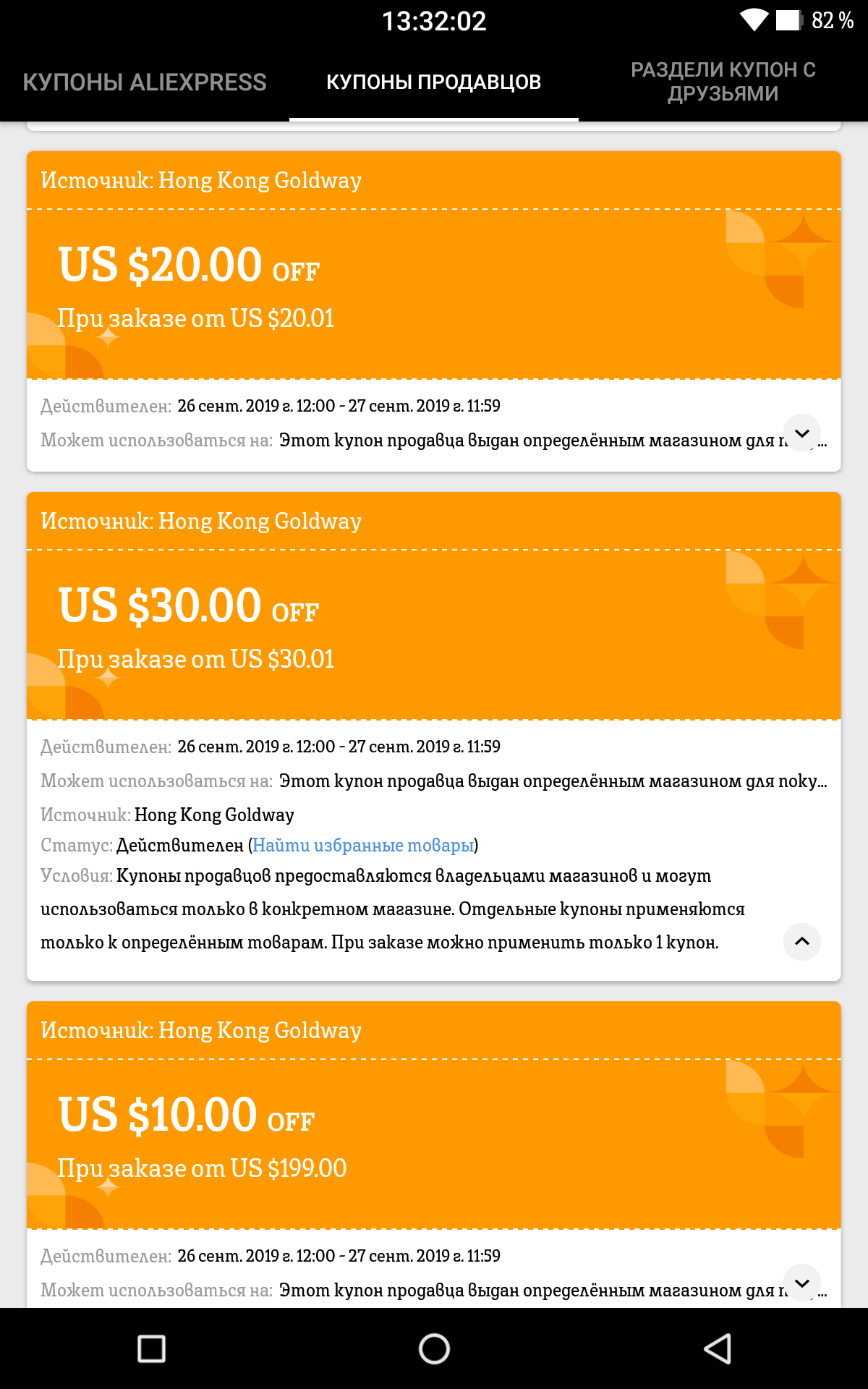The height and width of the screenshot is (1389, 868).
Task: Open the Найти избранные товары link
Action: click(x=363, y=845)
